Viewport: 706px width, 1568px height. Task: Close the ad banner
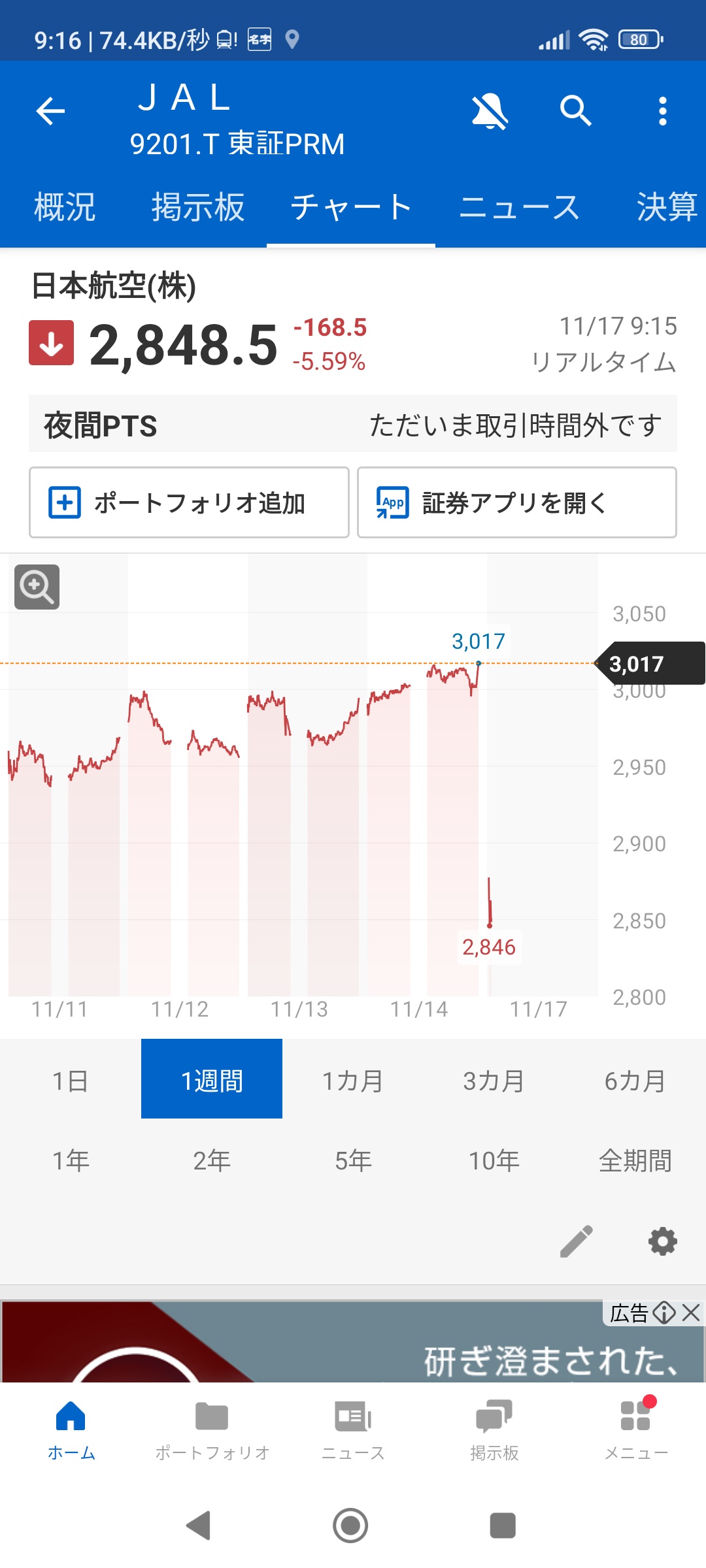(691, 1313)
